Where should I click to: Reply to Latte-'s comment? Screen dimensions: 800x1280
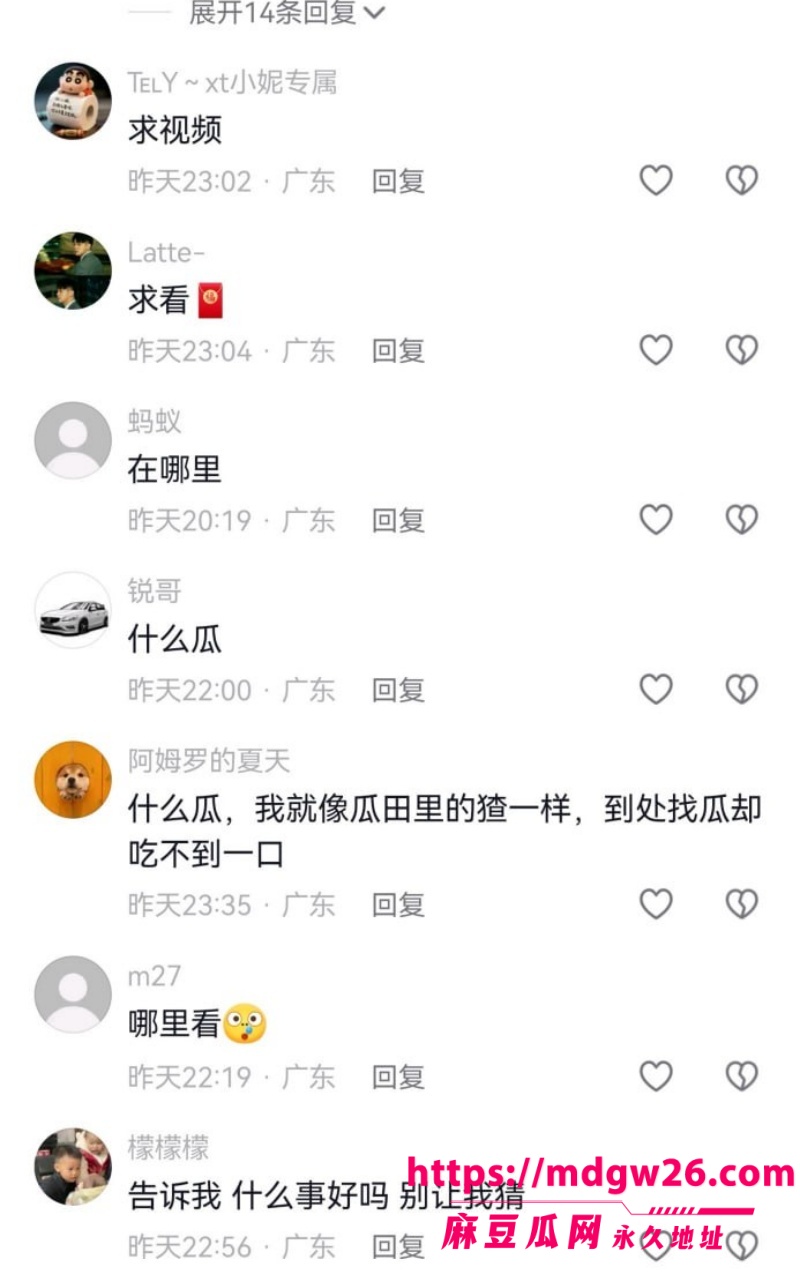[x=398, y=351]
